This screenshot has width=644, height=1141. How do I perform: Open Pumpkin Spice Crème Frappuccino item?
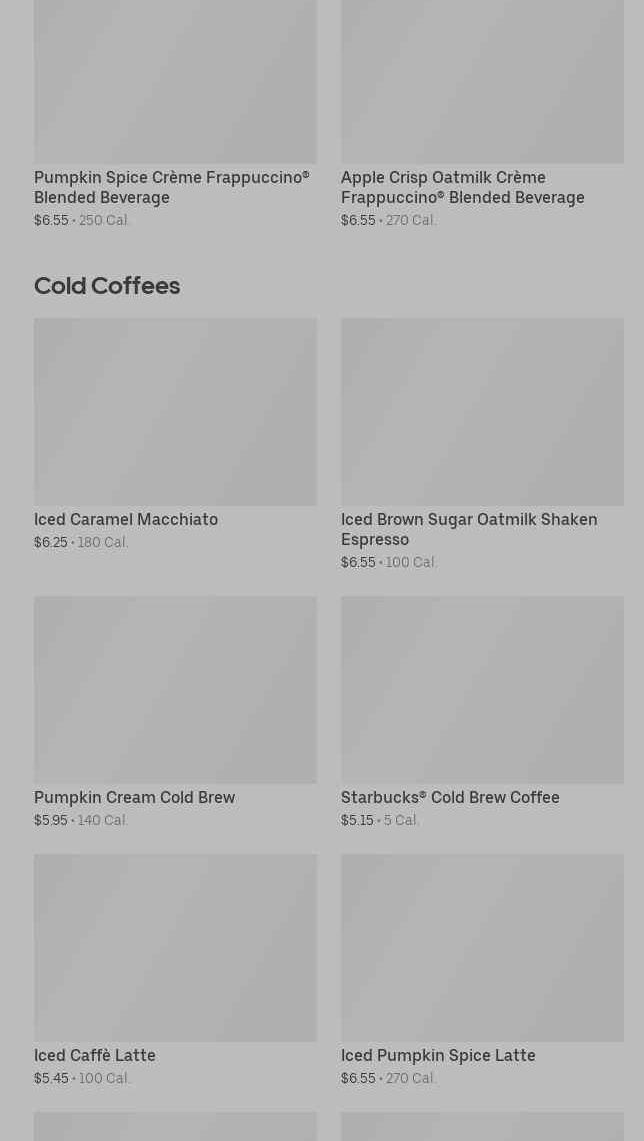click(x=175, y=114)
